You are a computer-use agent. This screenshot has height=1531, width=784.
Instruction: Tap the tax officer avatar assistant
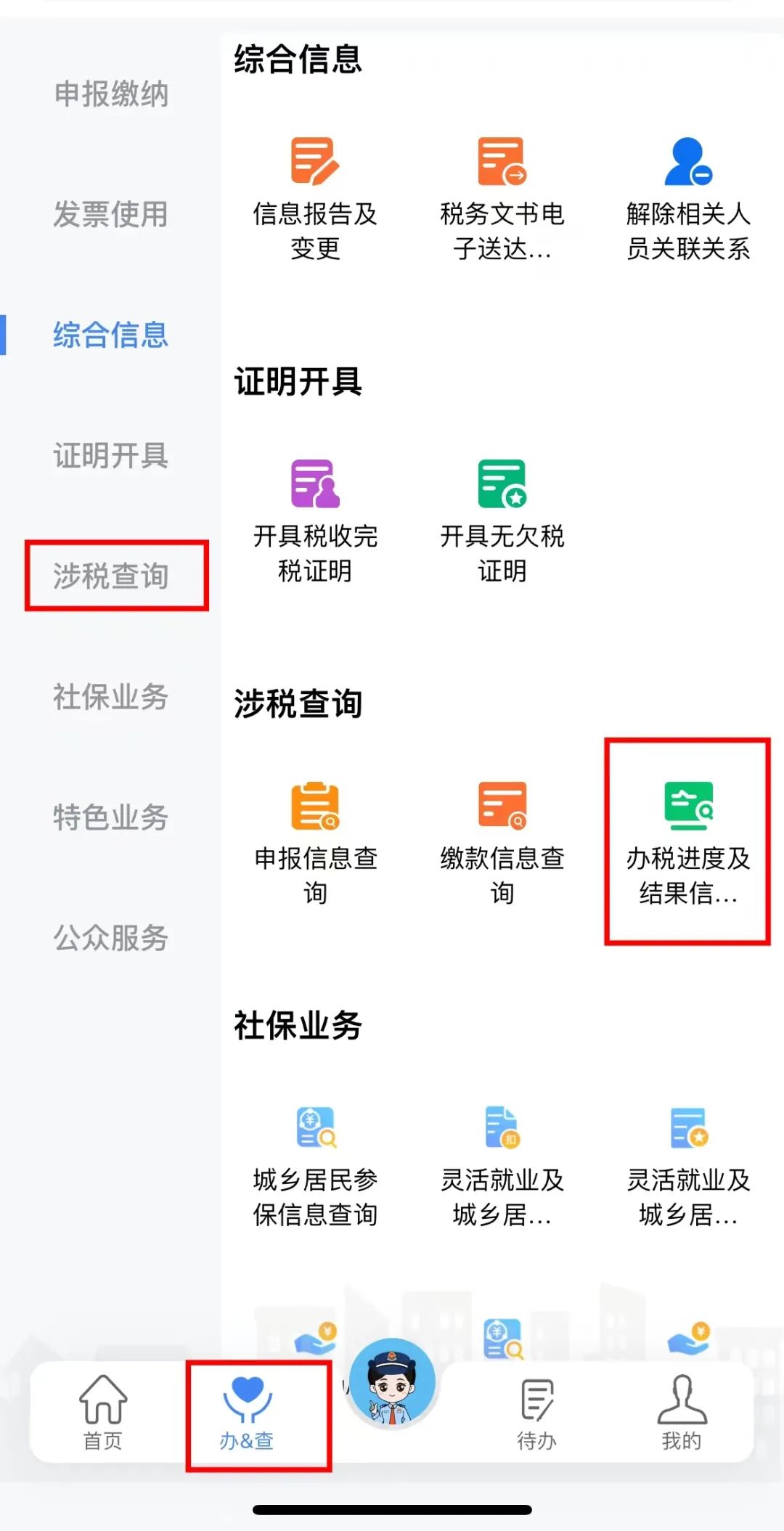click(392, 1382)
